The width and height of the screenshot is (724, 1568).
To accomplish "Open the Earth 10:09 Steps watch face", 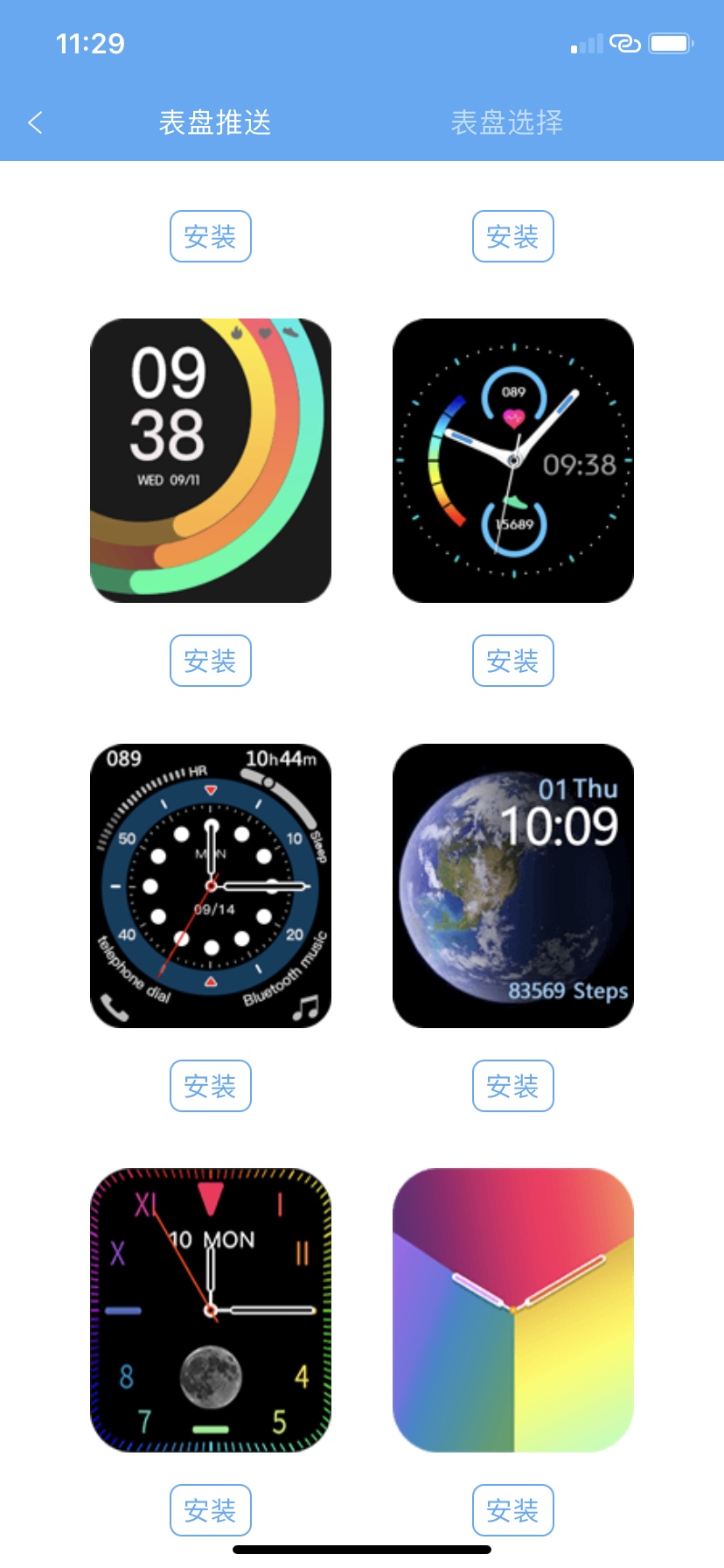I will (513, 885).
